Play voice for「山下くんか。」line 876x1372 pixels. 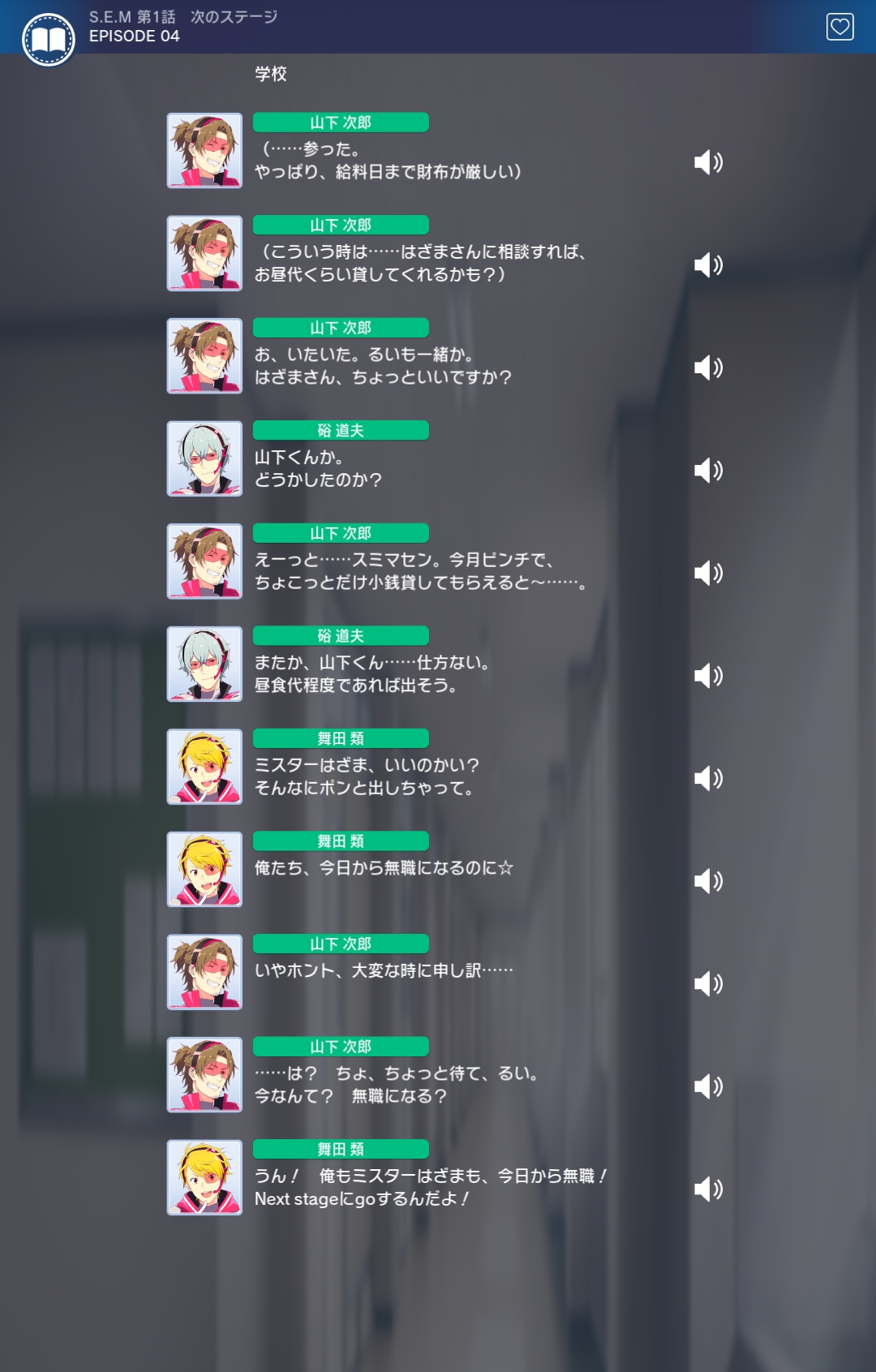click(708, 471)
